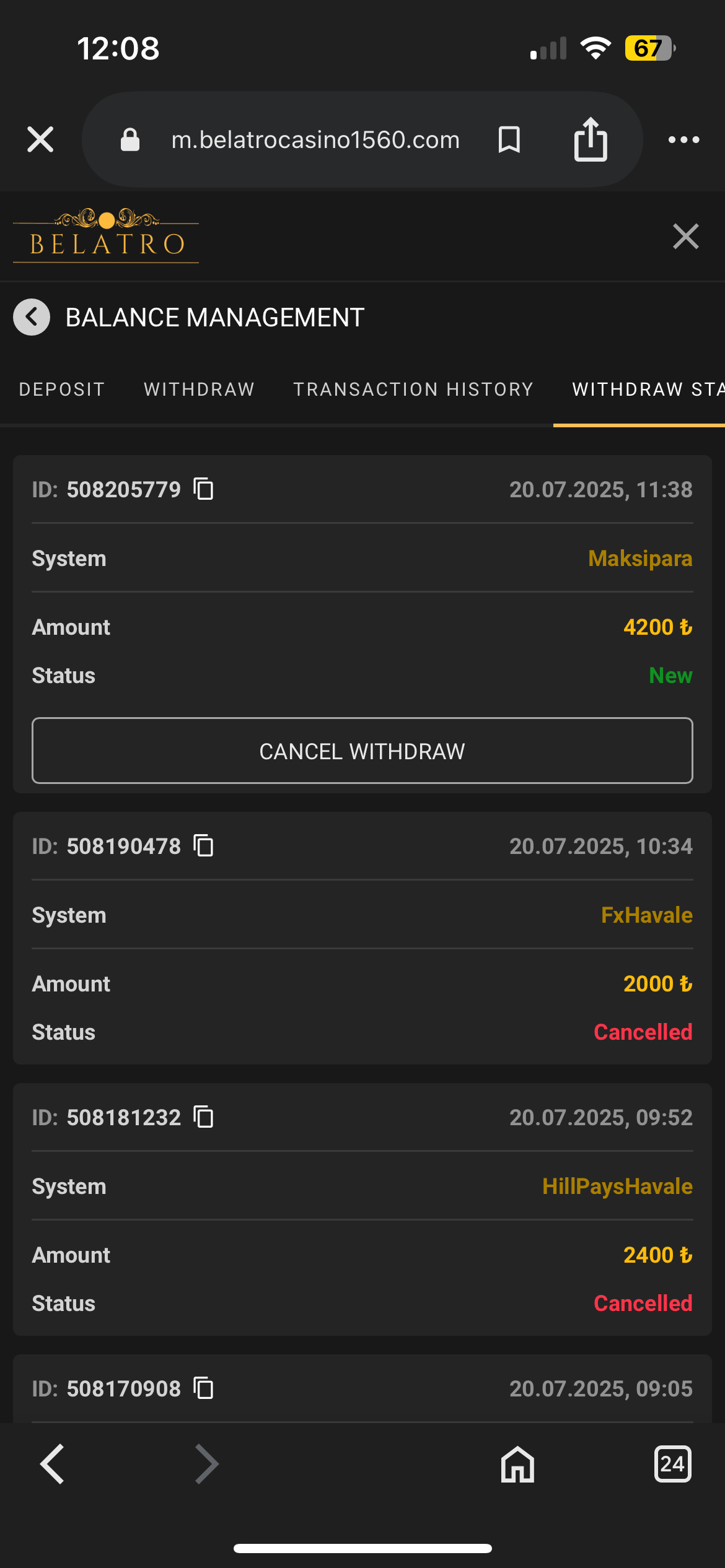Viewport: 725px width, 1568px height.
Task: Close the in-app browser with the X
Action: 40,139
